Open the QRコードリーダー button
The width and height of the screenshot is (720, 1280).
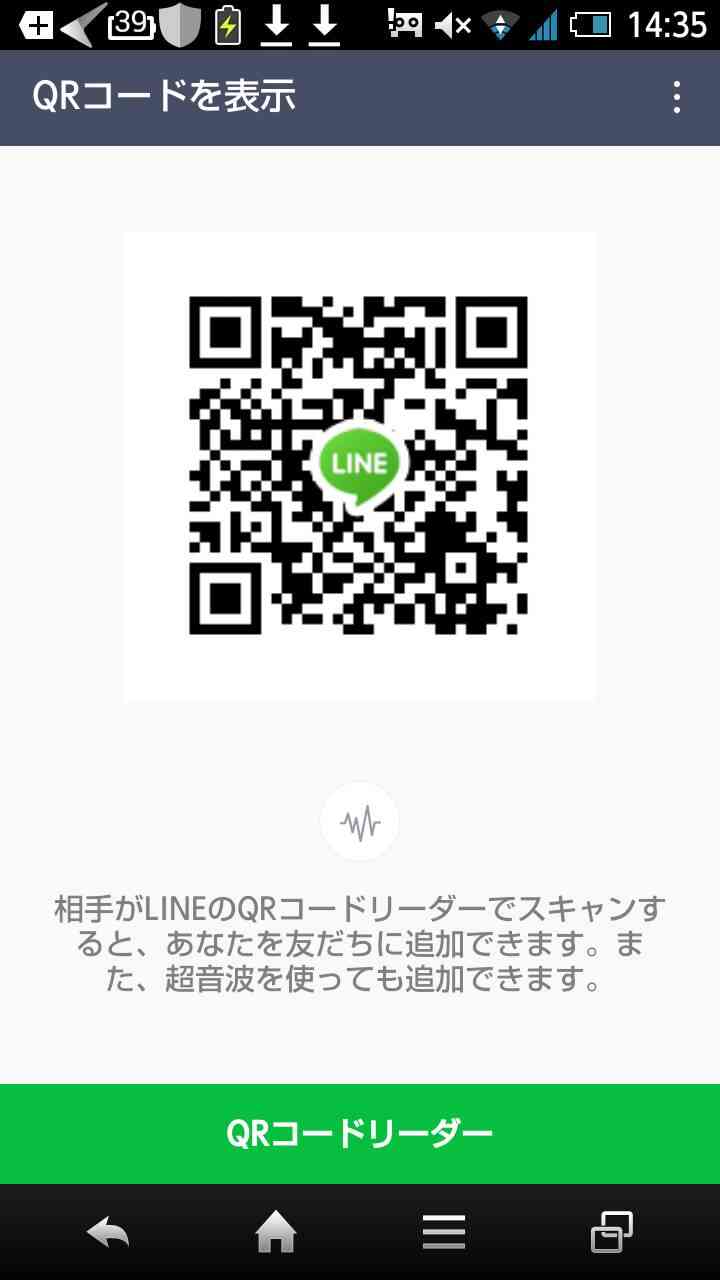[360, 1134]
